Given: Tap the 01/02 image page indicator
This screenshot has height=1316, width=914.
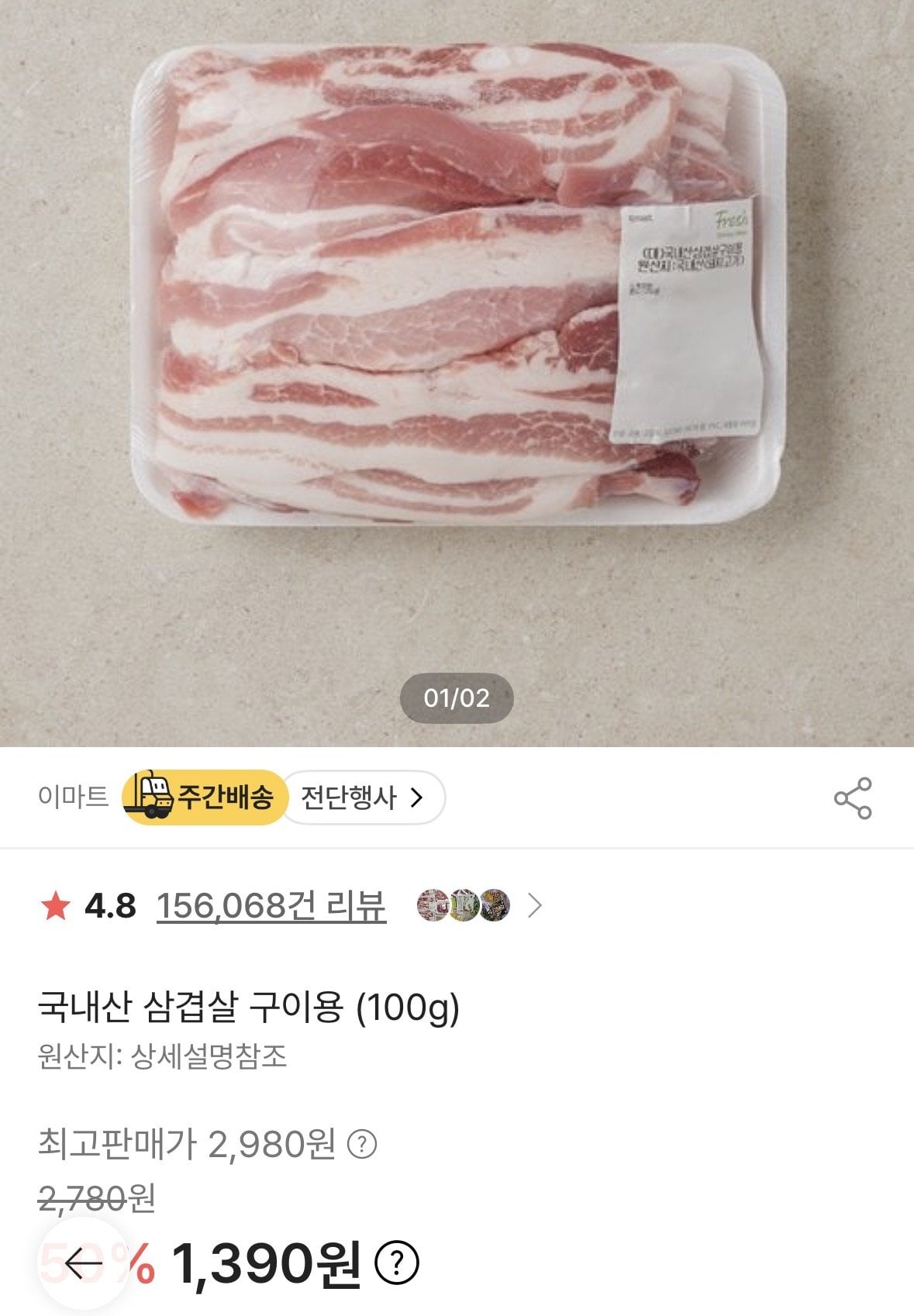Looking at the screenshot, I should click(x=457, y=696).
